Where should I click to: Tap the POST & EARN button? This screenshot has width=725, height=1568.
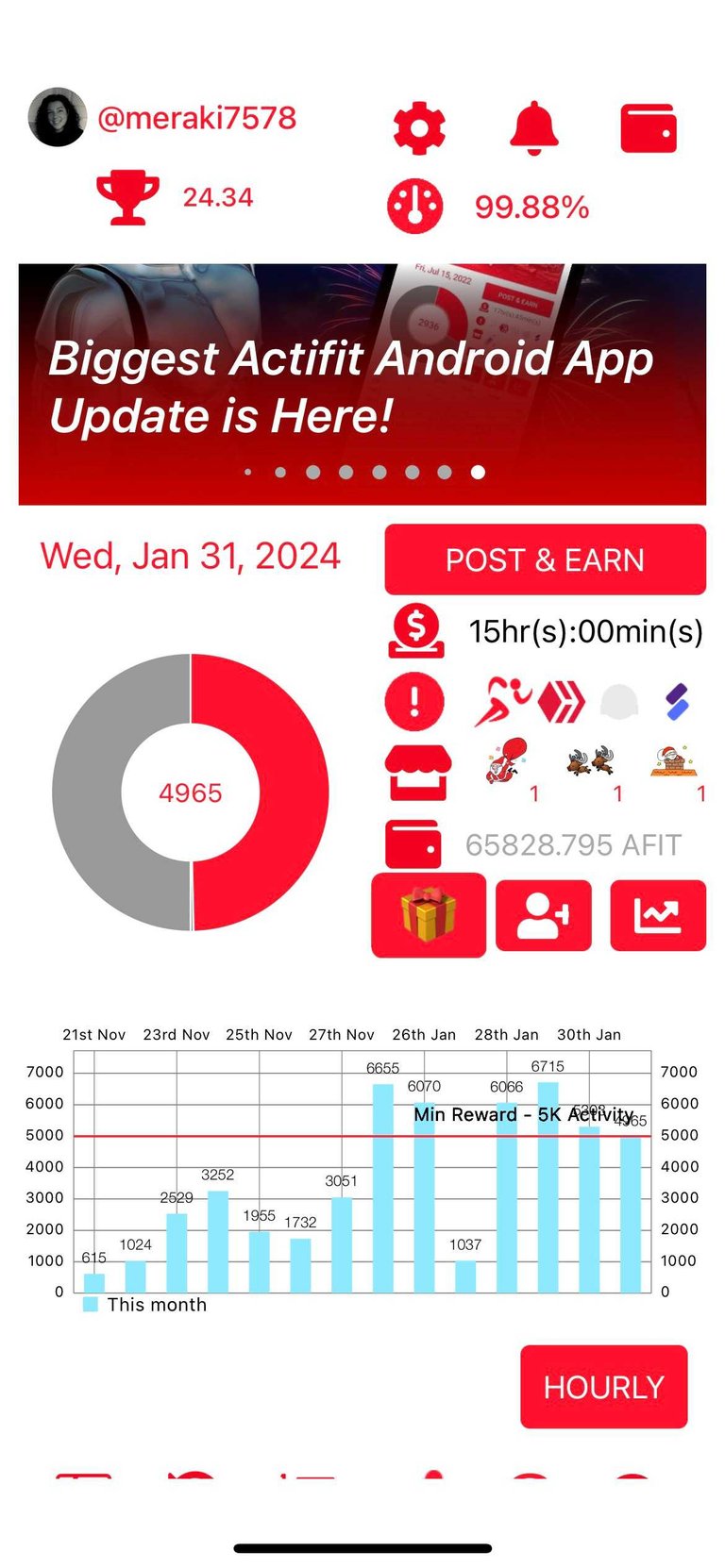(x=545, y=559)
